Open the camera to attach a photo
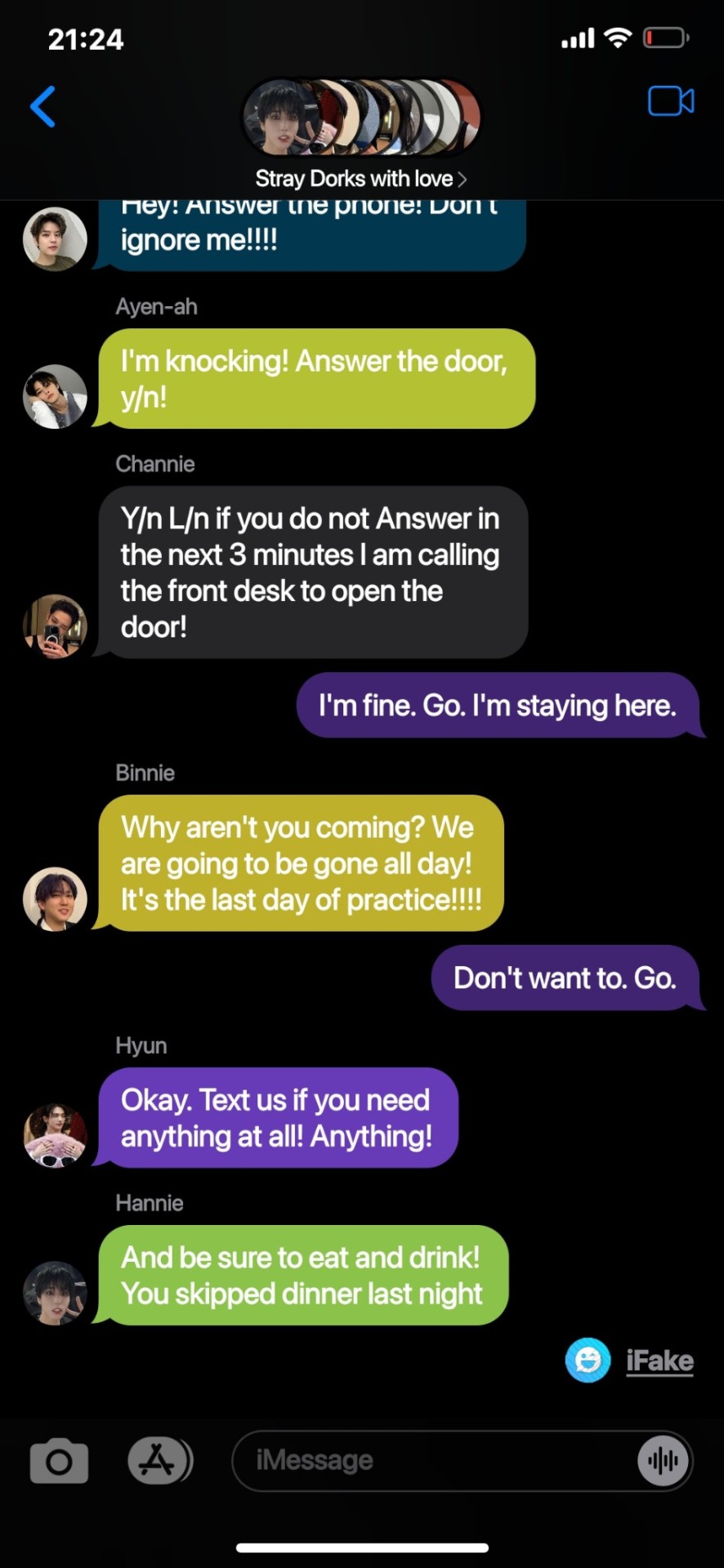 coord(59,1461)
